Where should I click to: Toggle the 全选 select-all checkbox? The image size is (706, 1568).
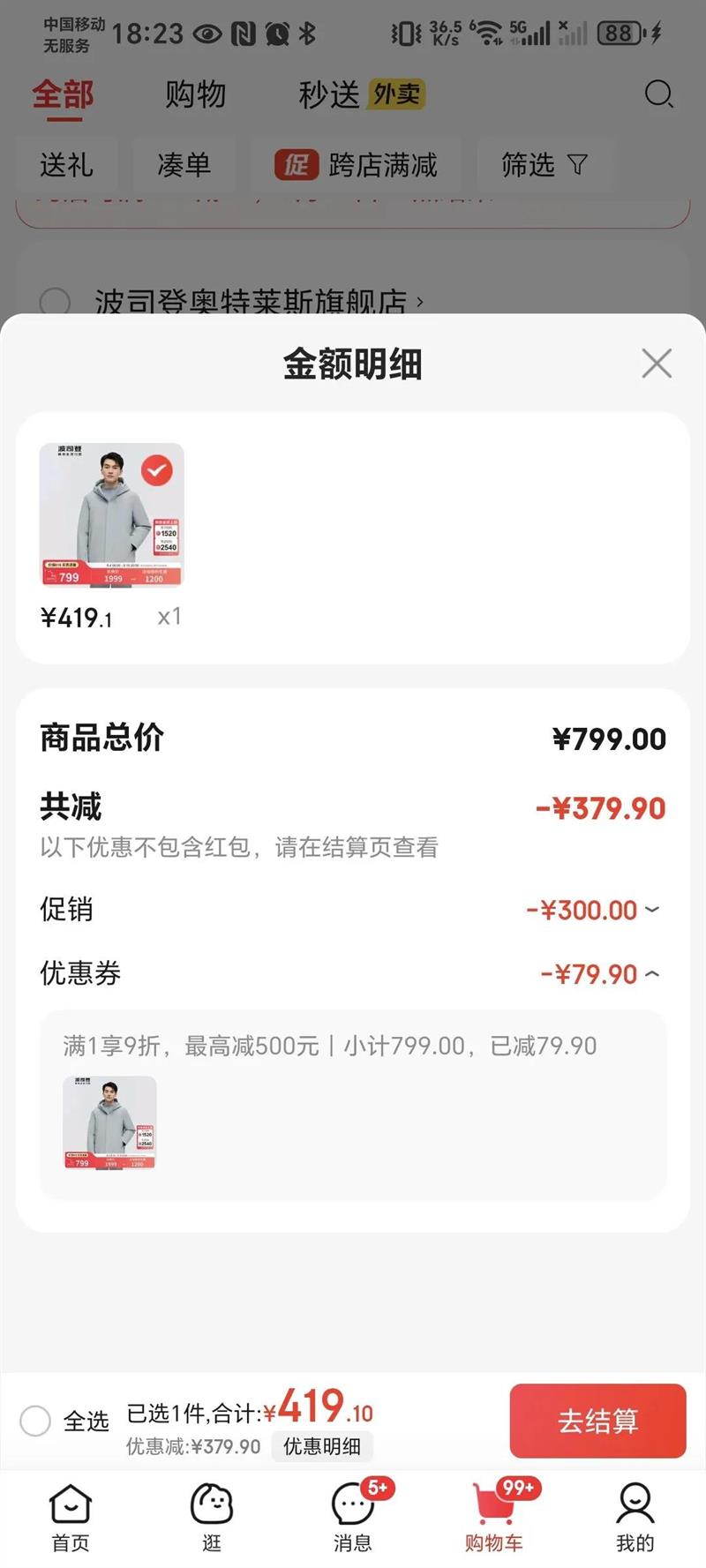(x=36, y=1421)
